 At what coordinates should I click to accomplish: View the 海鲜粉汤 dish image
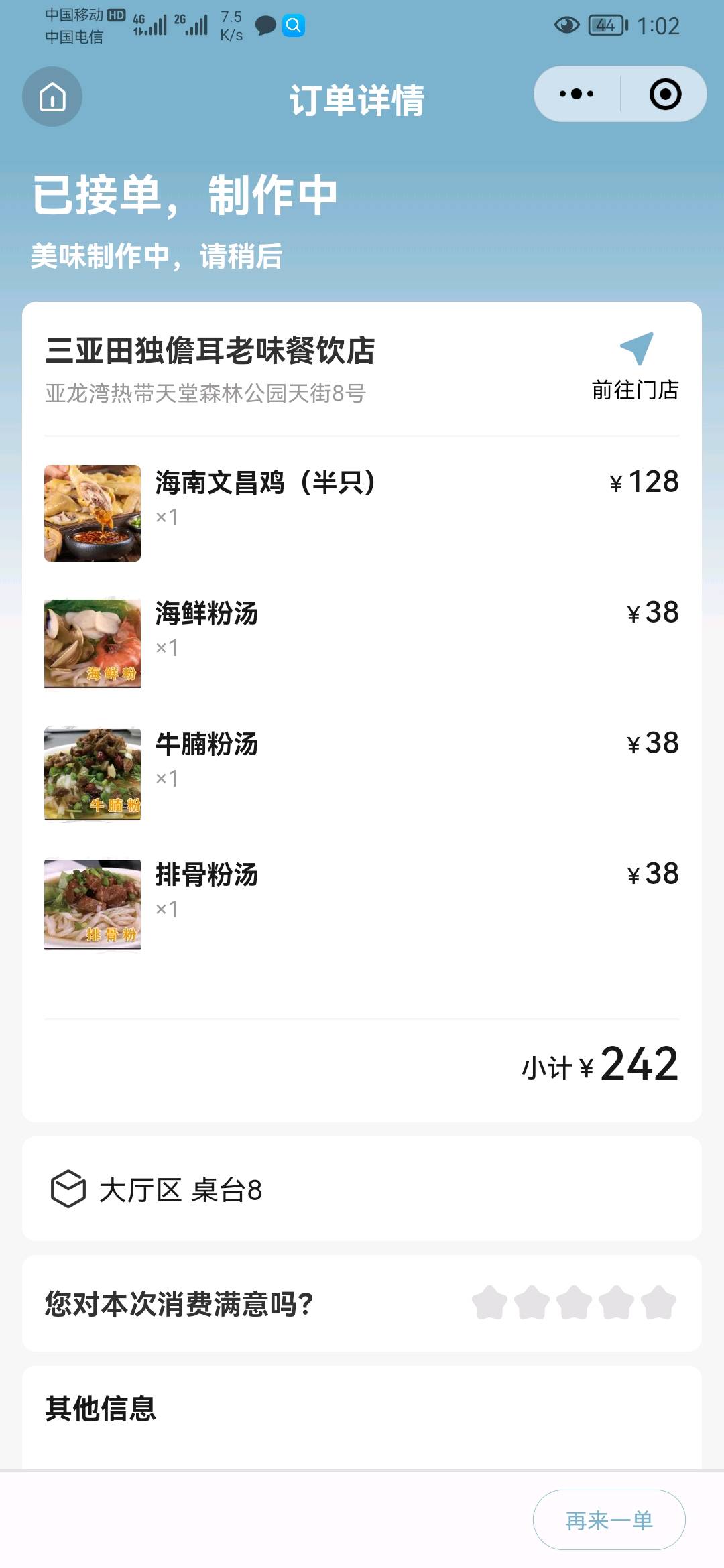click(93, 643)
